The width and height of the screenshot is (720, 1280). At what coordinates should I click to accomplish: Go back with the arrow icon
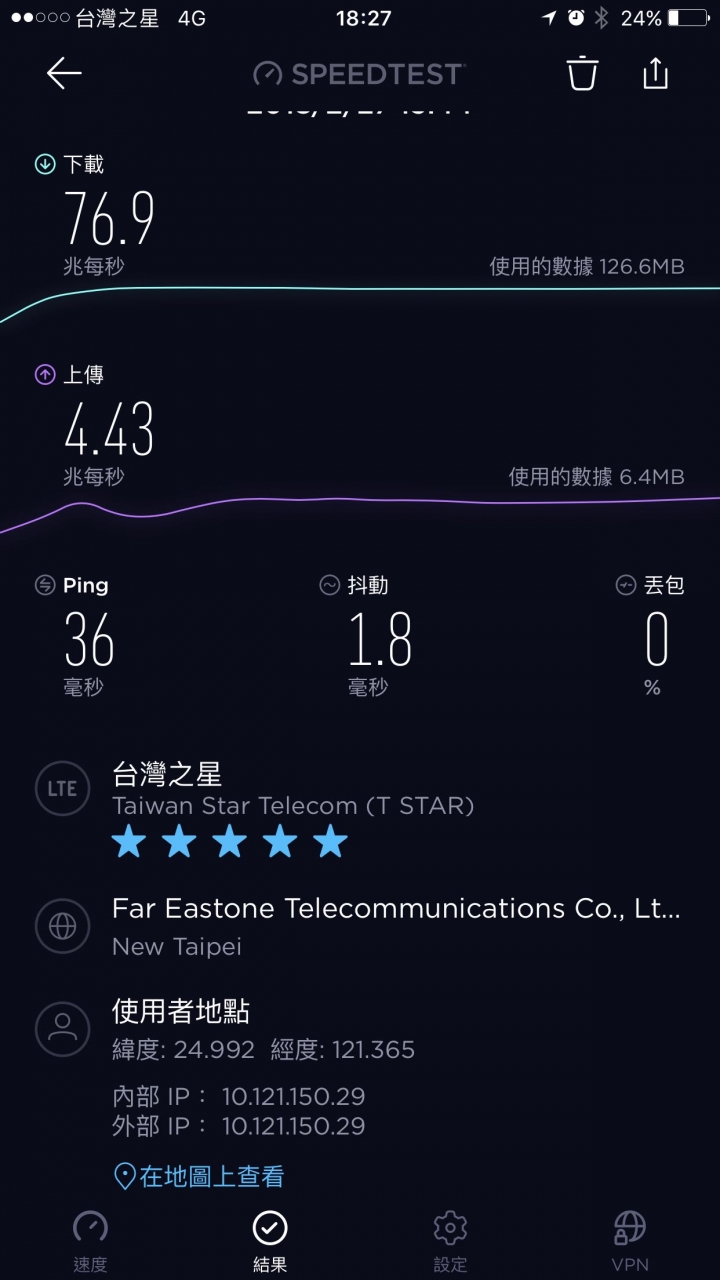coord(63,73)
